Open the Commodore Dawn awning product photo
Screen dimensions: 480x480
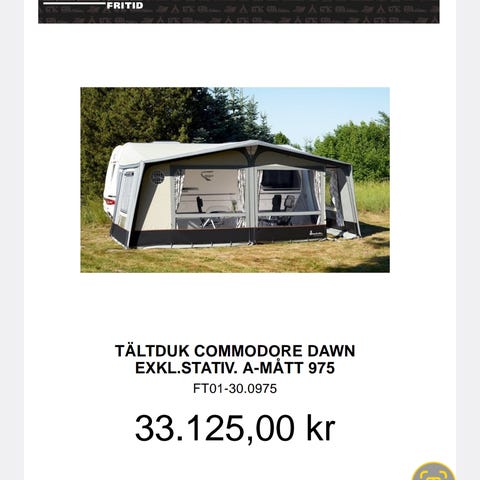coord(235,180)
